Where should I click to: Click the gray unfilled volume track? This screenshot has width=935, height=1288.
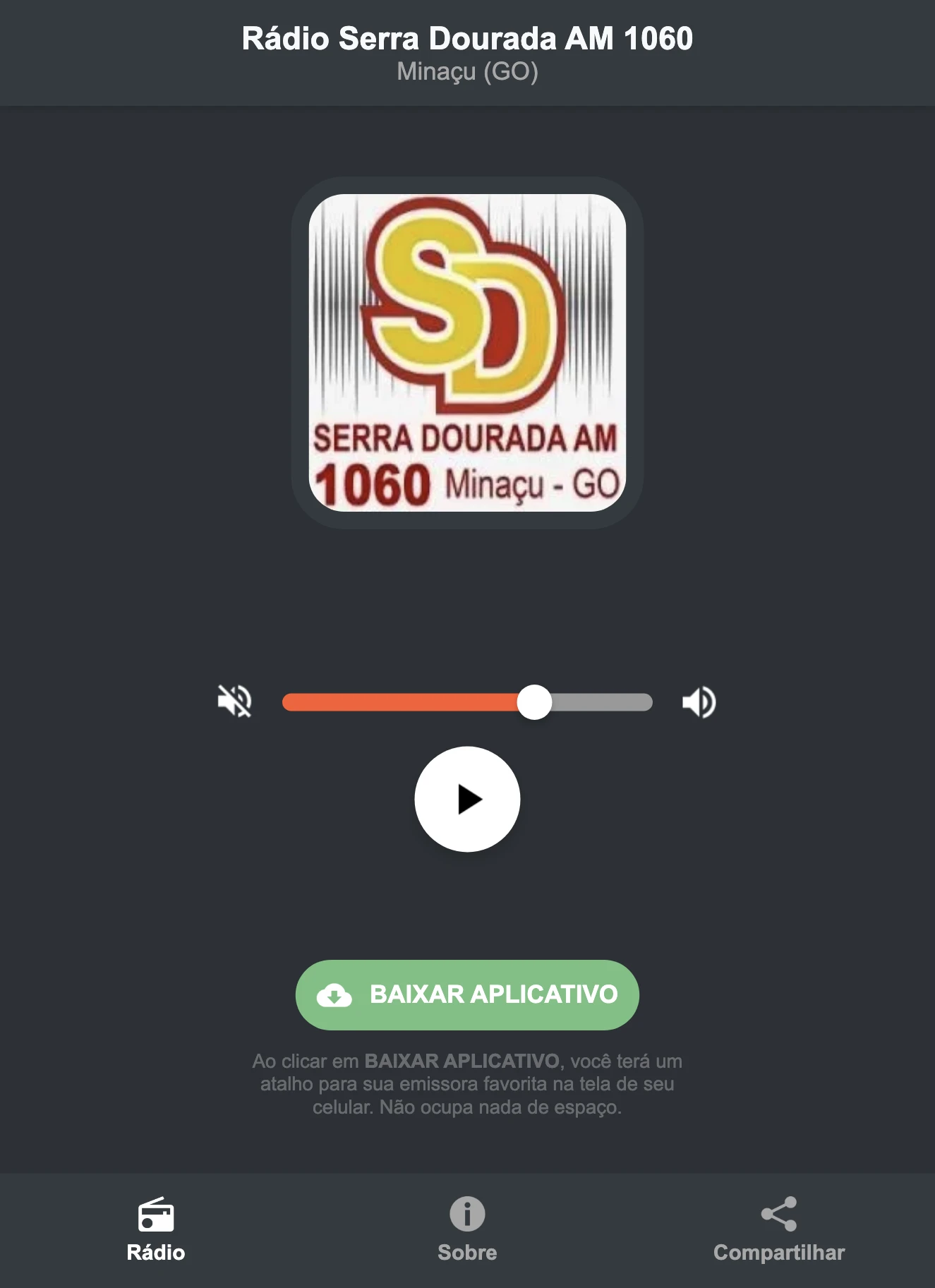603,701
